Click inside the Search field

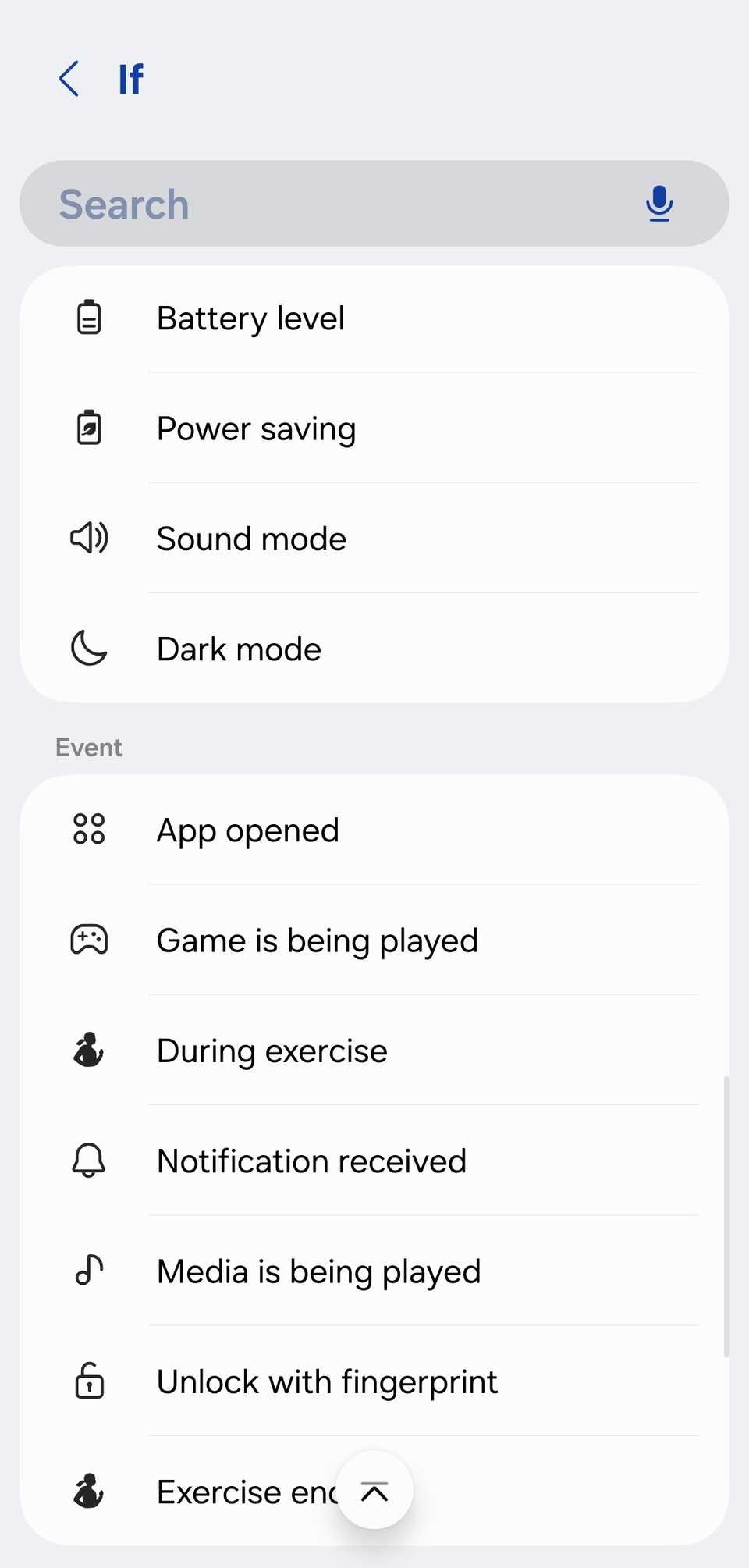(x=312, y=204)
